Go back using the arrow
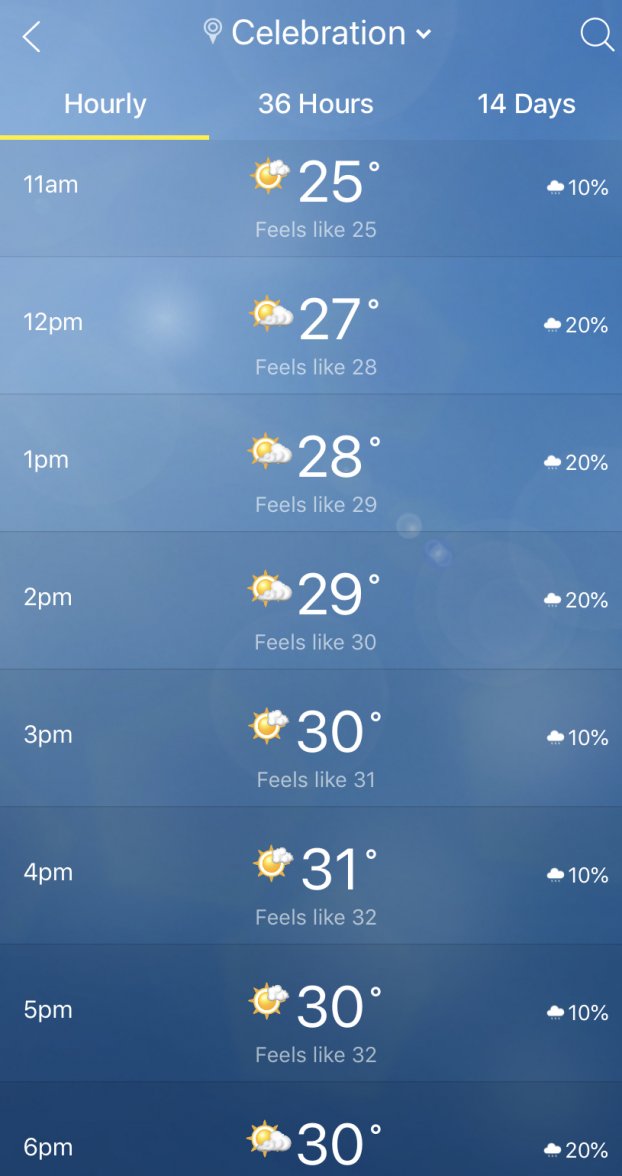 point(32,38)
